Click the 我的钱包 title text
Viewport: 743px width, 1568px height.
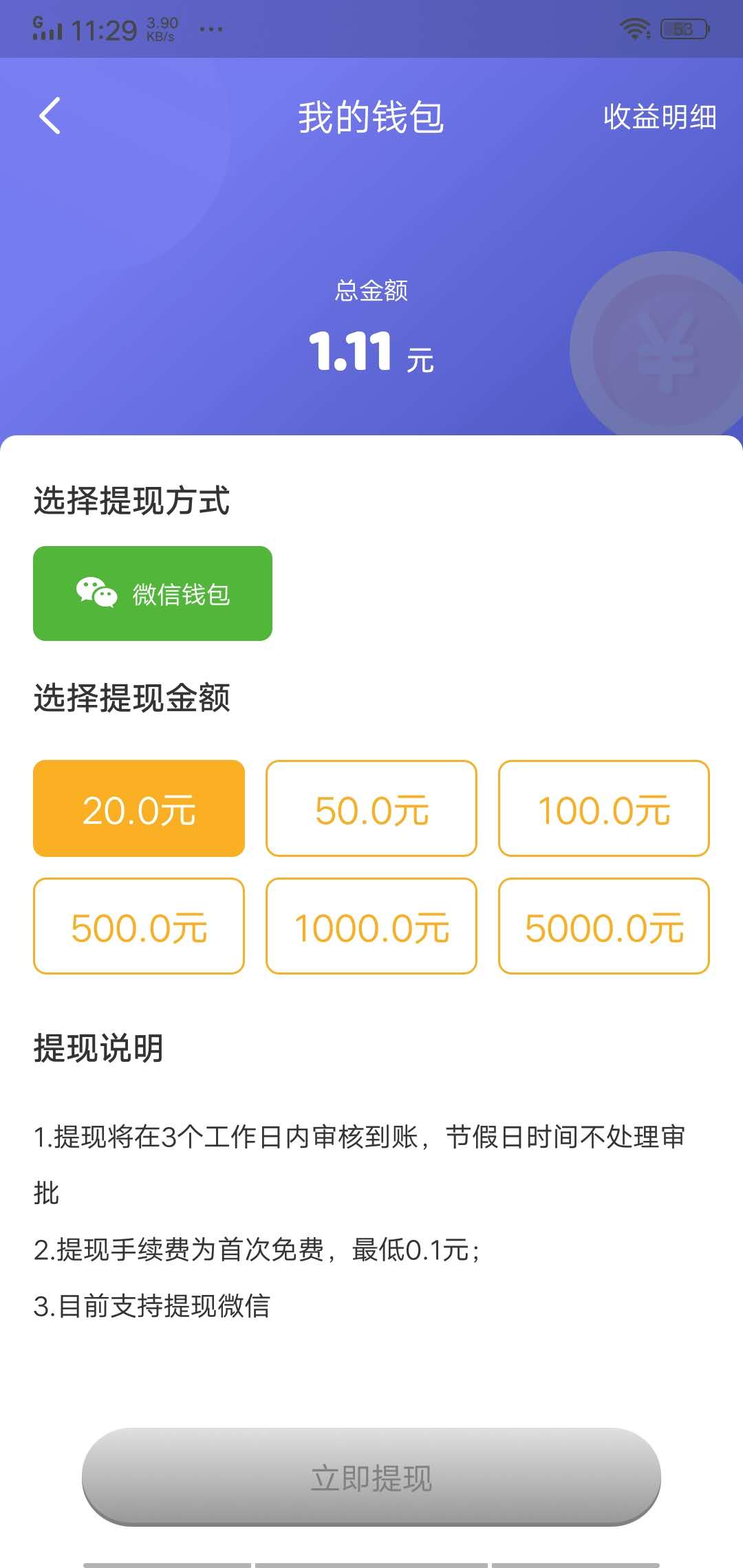[x=371, y=117]
